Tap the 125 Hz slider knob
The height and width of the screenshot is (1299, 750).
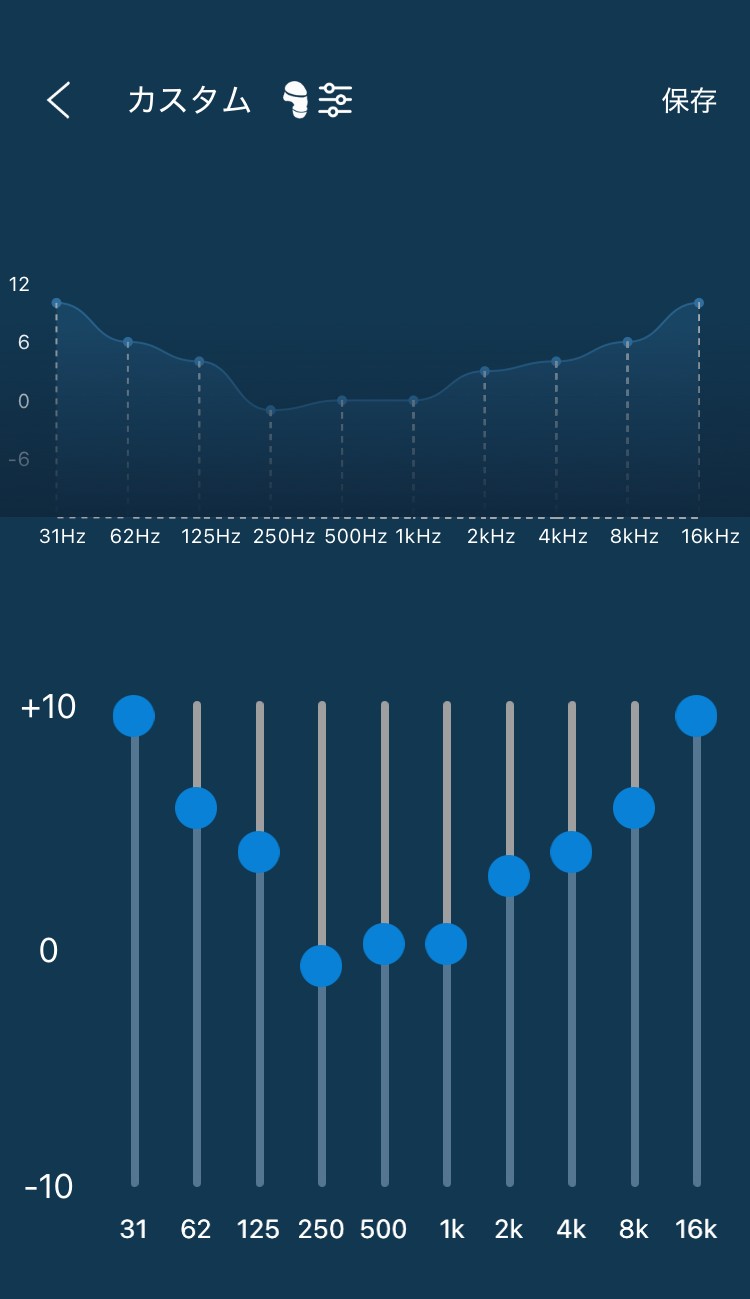(x=259, y=852)
